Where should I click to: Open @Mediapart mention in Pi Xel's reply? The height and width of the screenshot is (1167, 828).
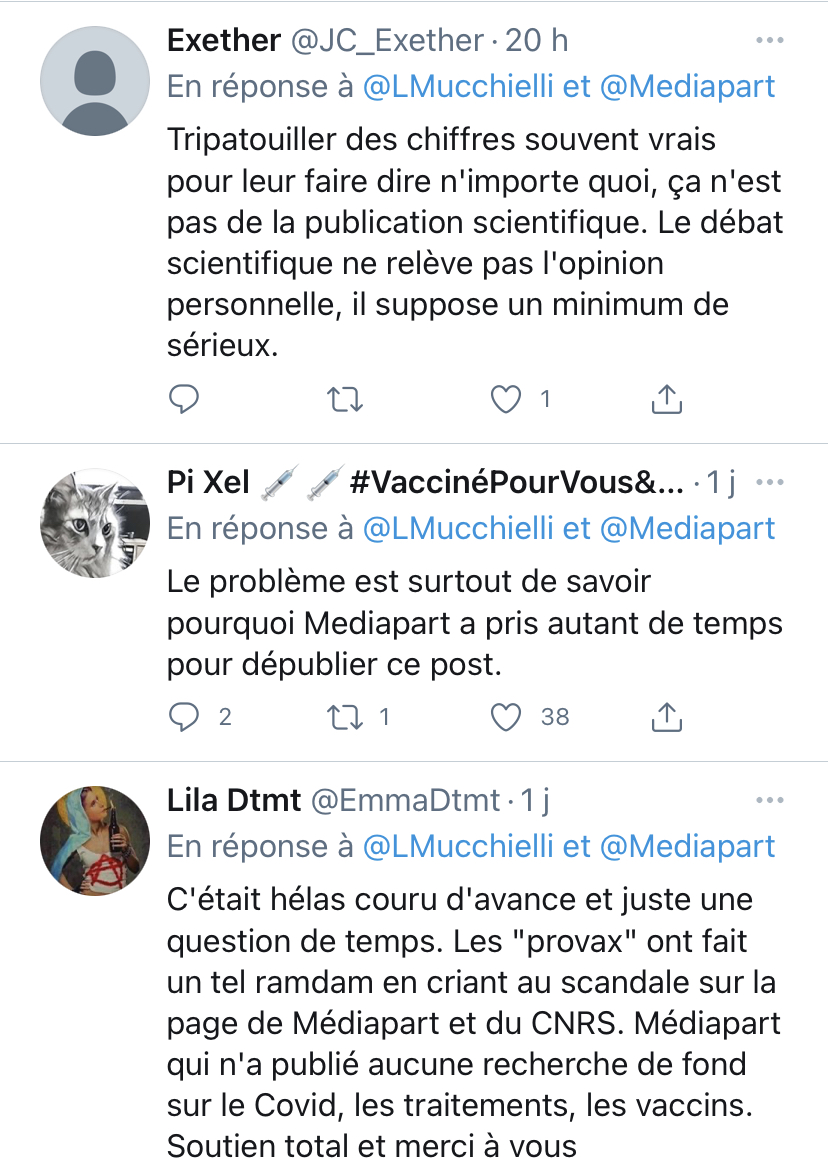click(687, 528)
